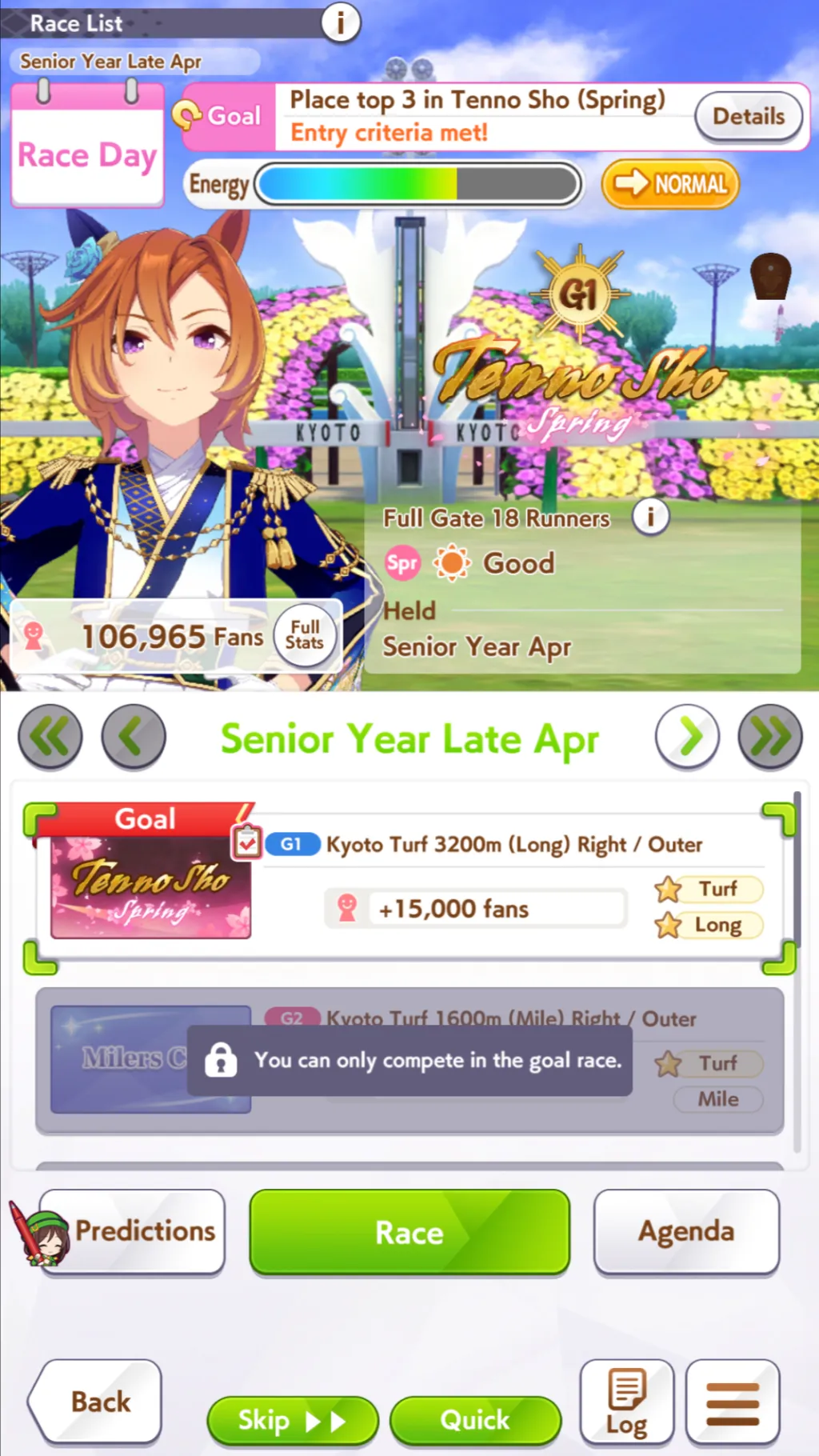Open Tenno Sho goal Details
The image size is (819, 1456).
point(747,117)
